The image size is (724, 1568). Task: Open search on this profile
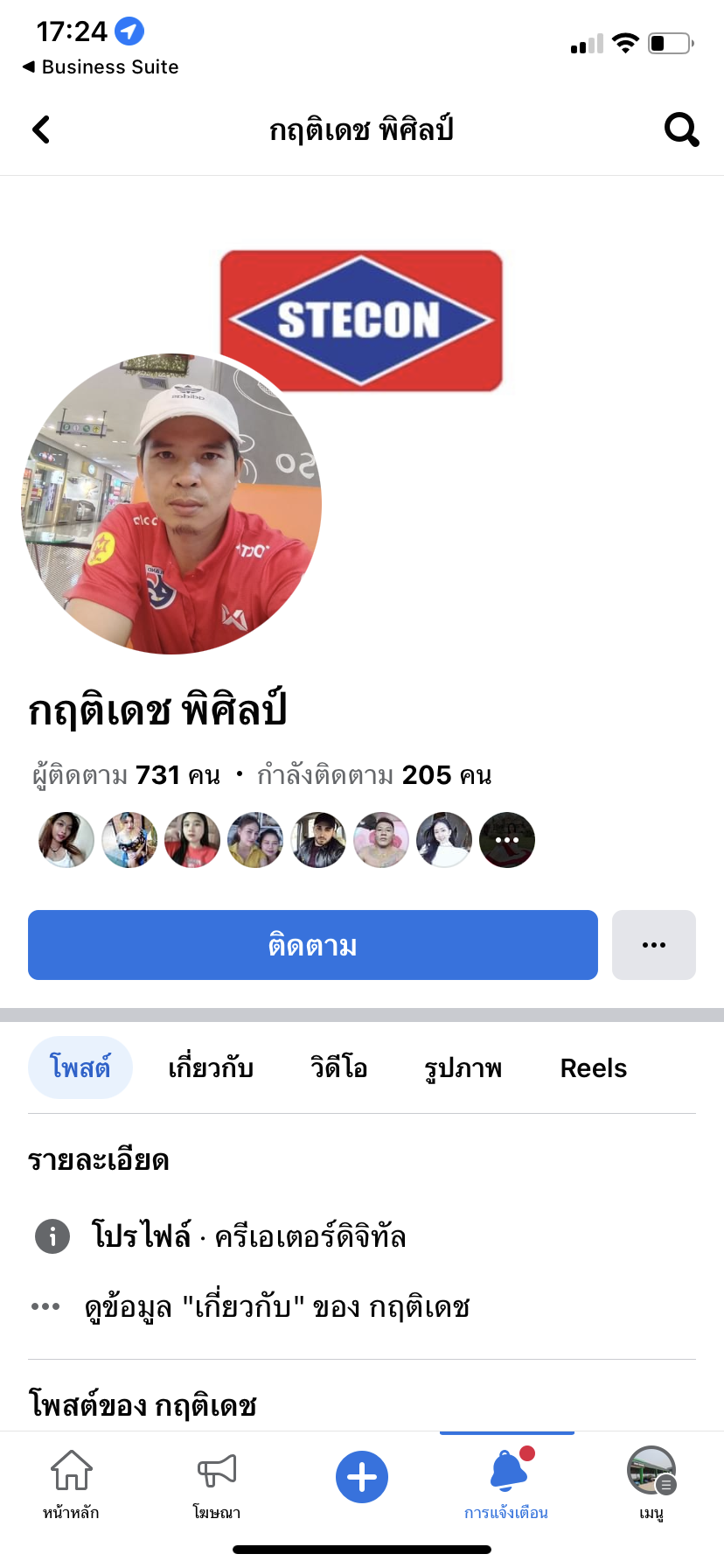point(681,129)
